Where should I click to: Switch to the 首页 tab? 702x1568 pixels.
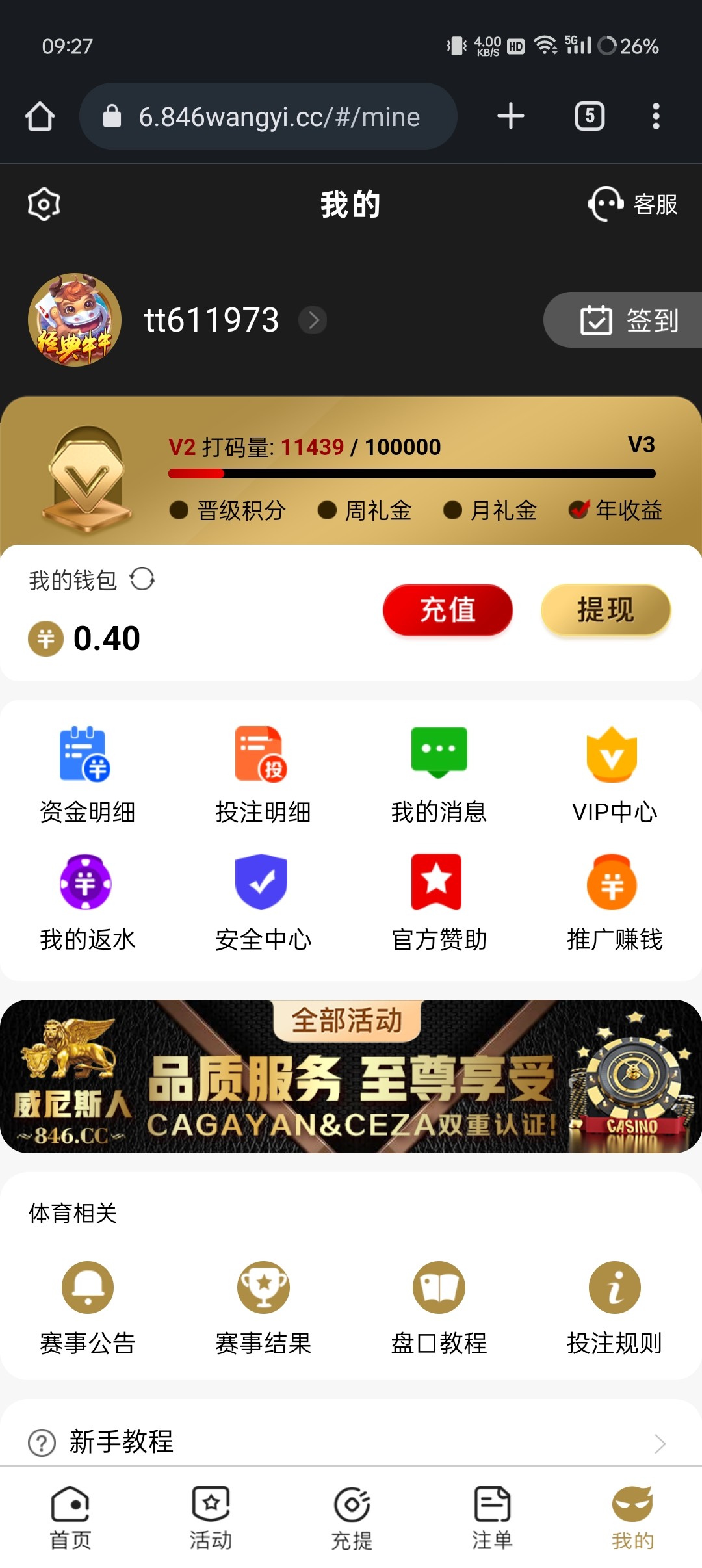click(x=70, y=1517)
